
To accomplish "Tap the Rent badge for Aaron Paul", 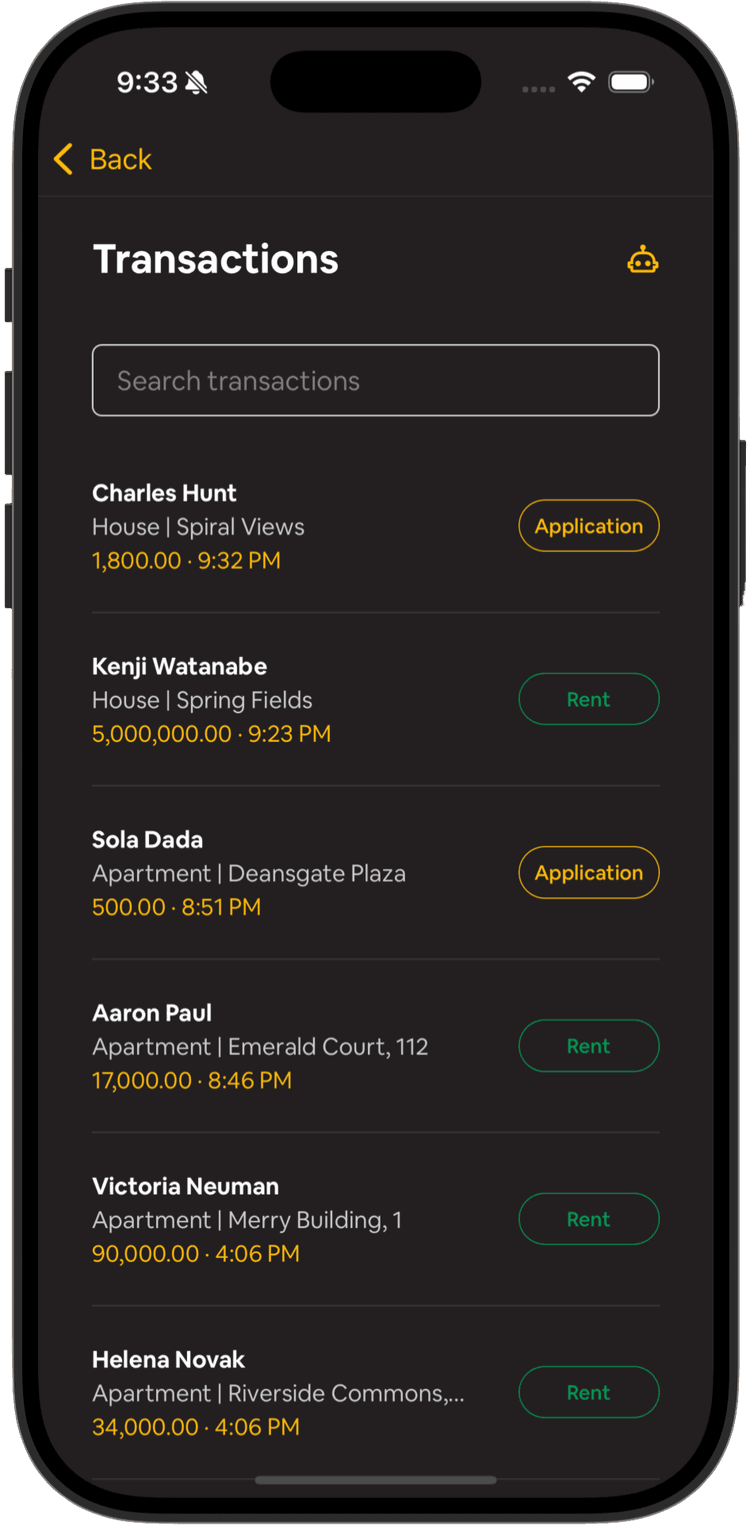I will 589,1045.
